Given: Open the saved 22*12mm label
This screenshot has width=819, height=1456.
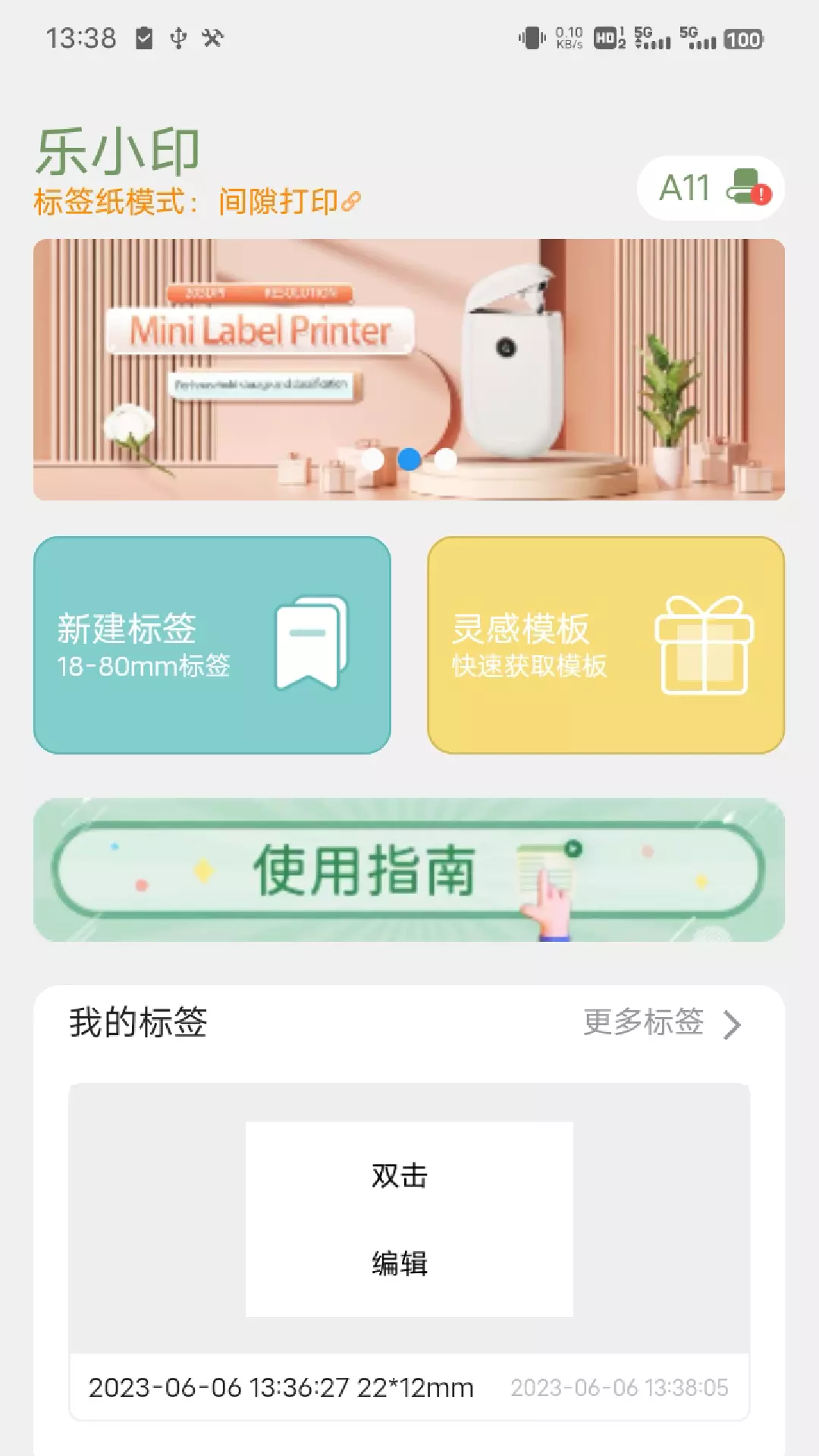Looking at the screenshot, I should pyautogui.click(x=409, y=1252).
